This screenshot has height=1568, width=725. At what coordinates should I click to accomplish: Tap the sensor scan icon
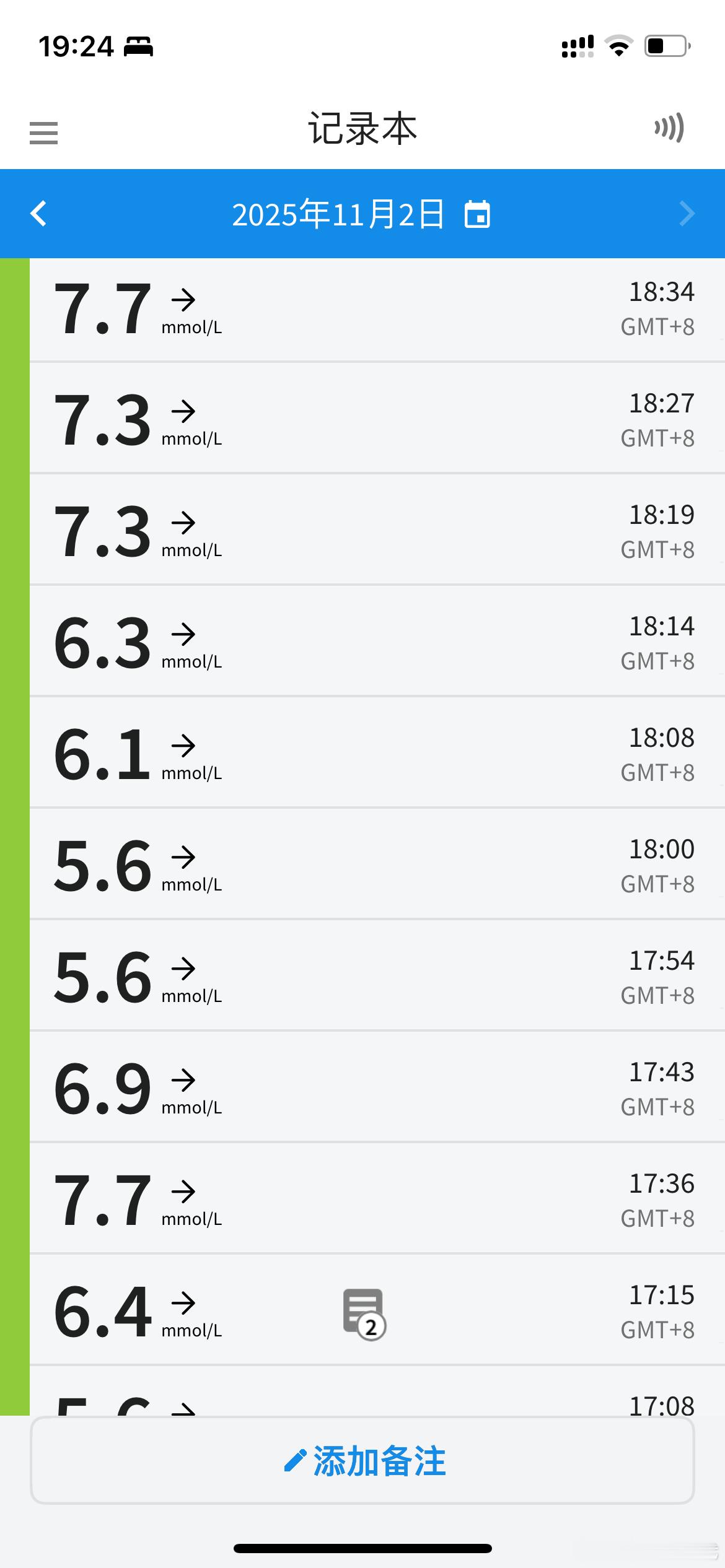pyautogui.click(x=669, y=128)
